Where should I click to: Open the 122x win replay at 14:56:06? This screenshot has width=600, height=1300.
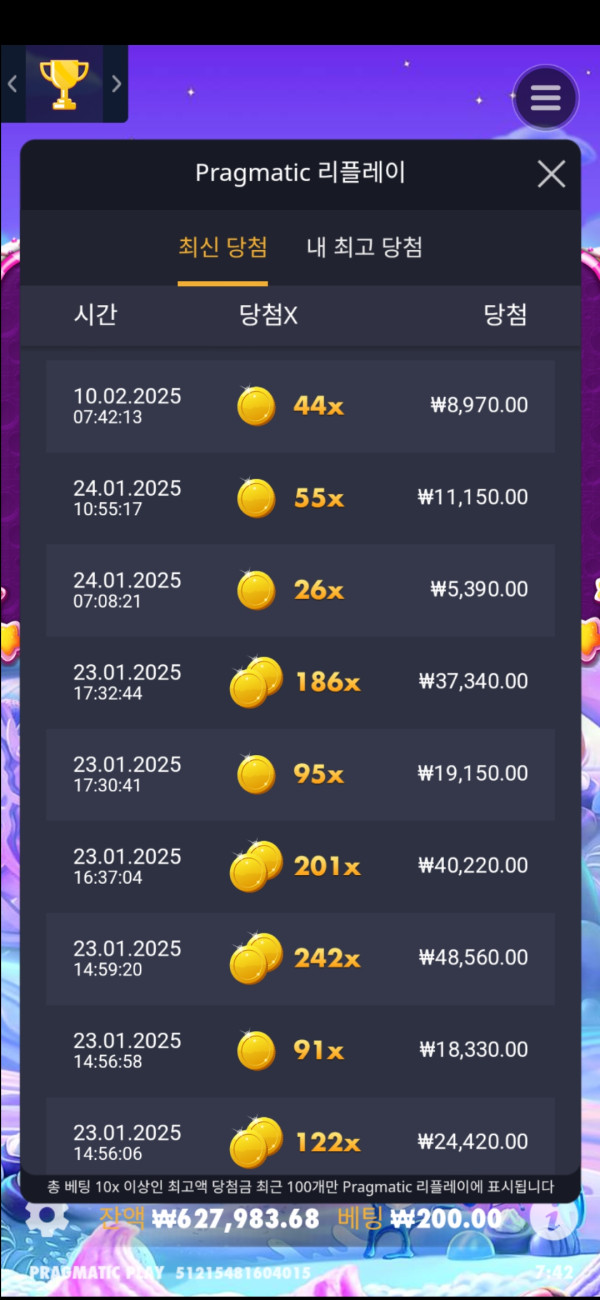[300, 1140]
